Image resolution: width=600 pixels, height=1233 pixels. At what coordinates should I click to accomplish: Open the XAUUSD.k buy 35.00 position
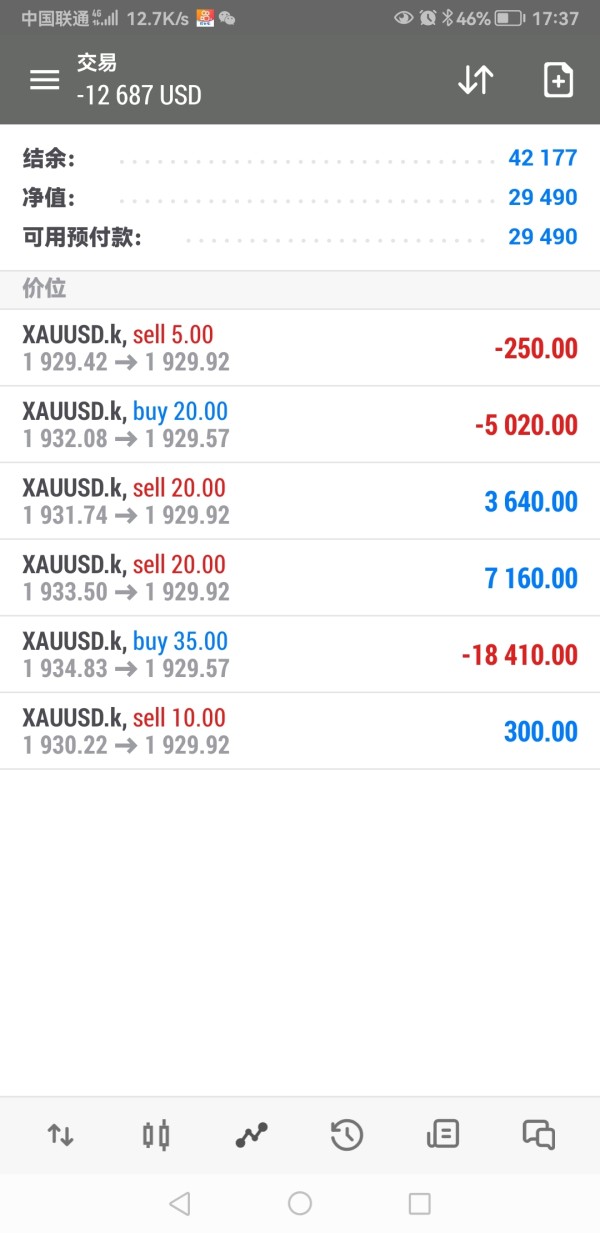click(300, 655)
